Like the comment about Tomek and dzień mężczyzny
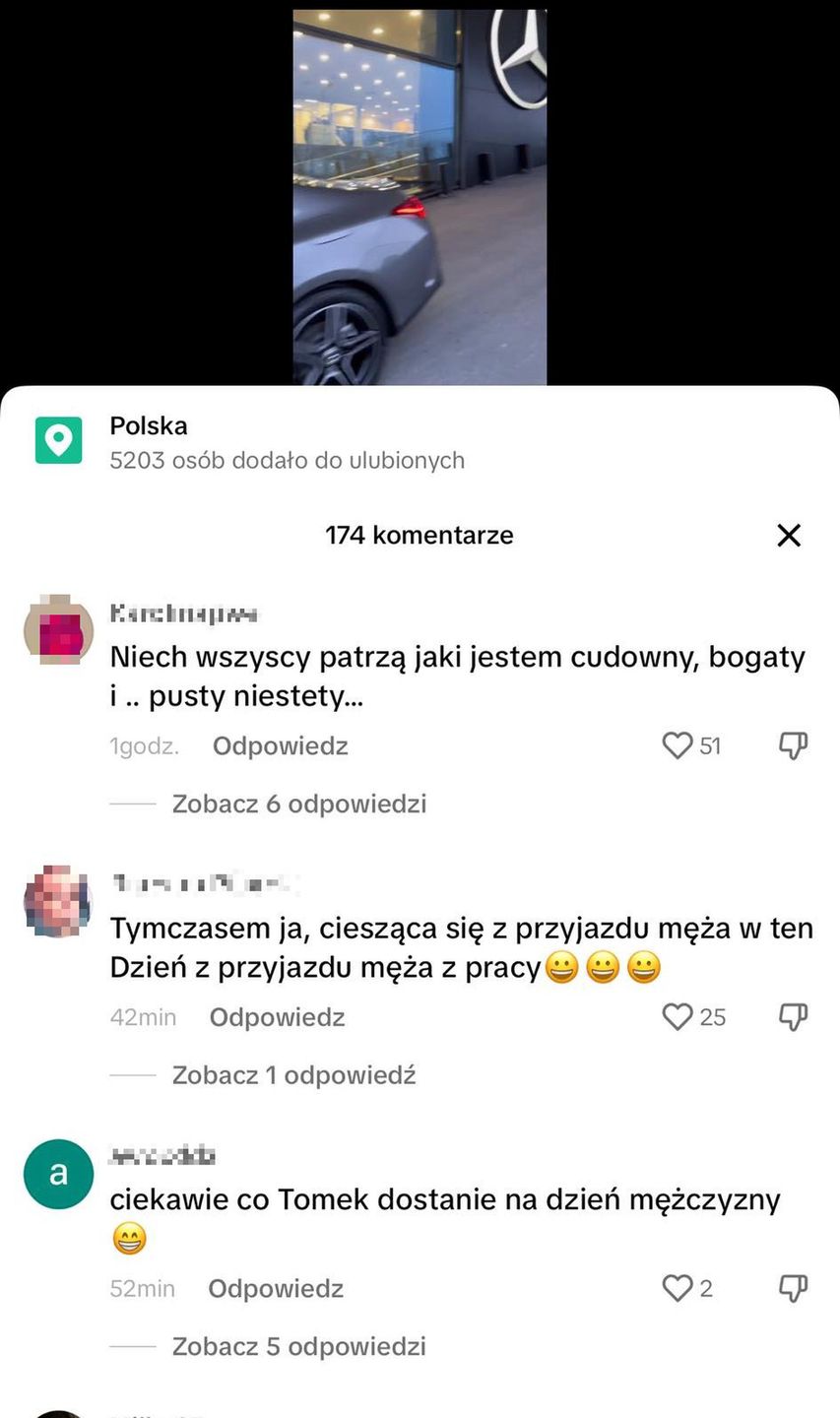Viewport: 840px width, 1418px height. tap(678, 1288)
